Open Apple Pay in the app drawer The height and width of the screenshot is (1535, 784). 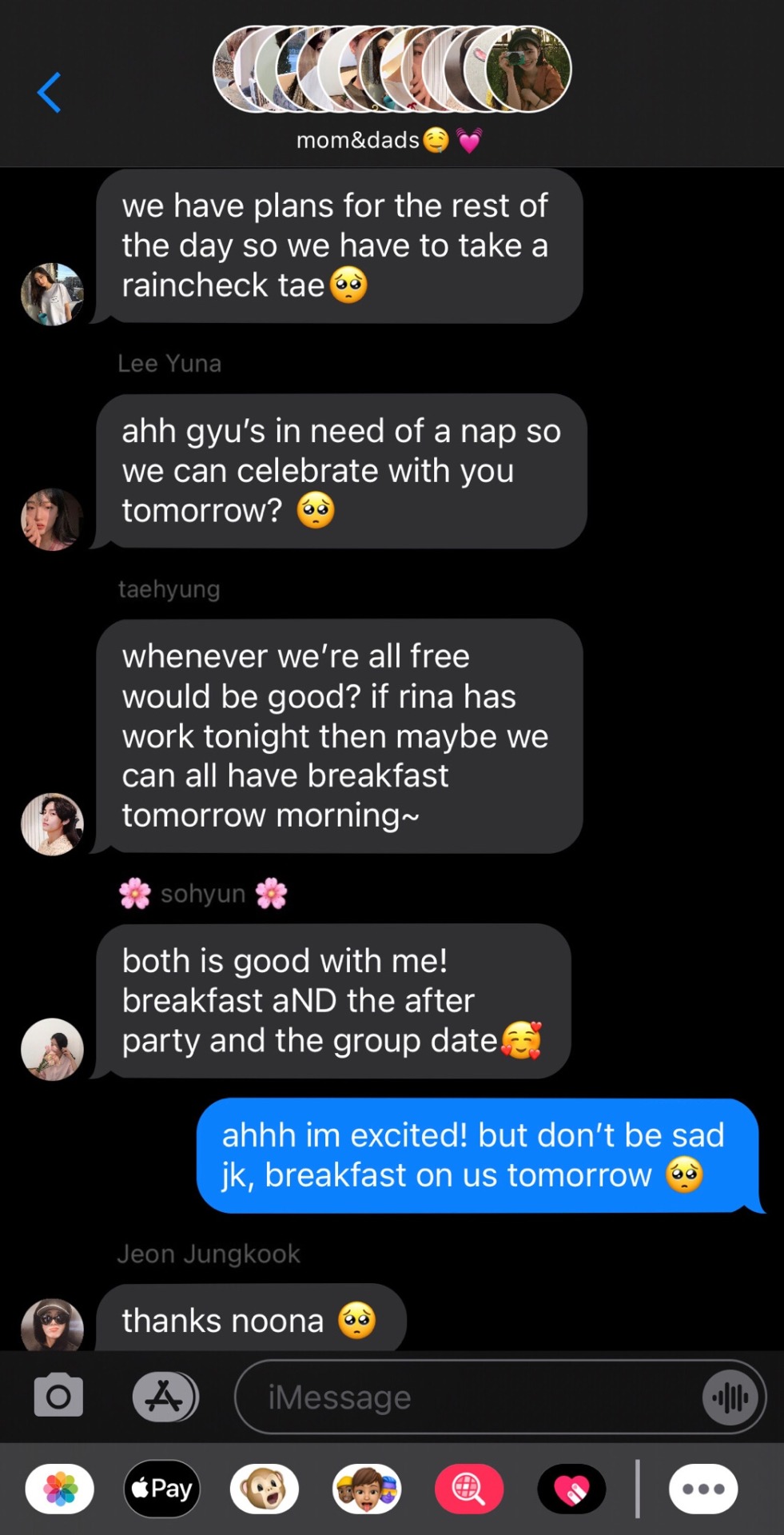[x=161, y=1489]
